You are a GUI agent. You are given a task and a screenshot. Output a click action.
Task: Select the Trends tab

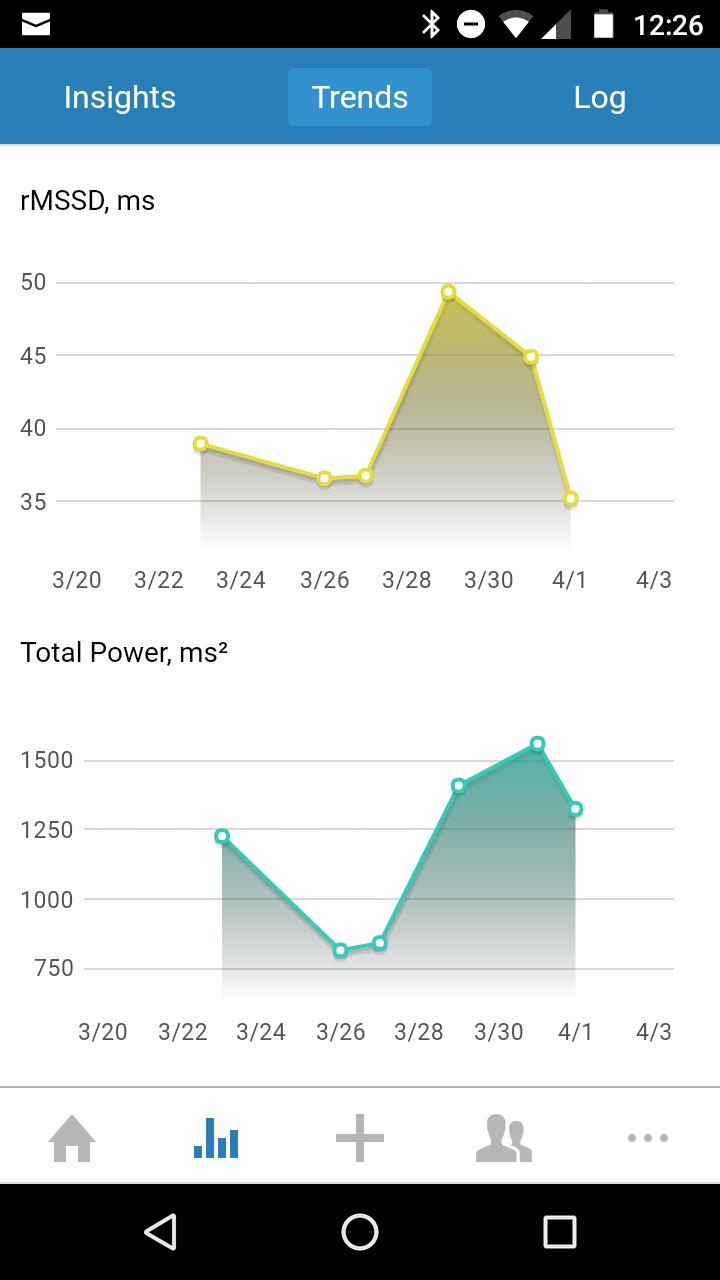(x=360, y=97)
